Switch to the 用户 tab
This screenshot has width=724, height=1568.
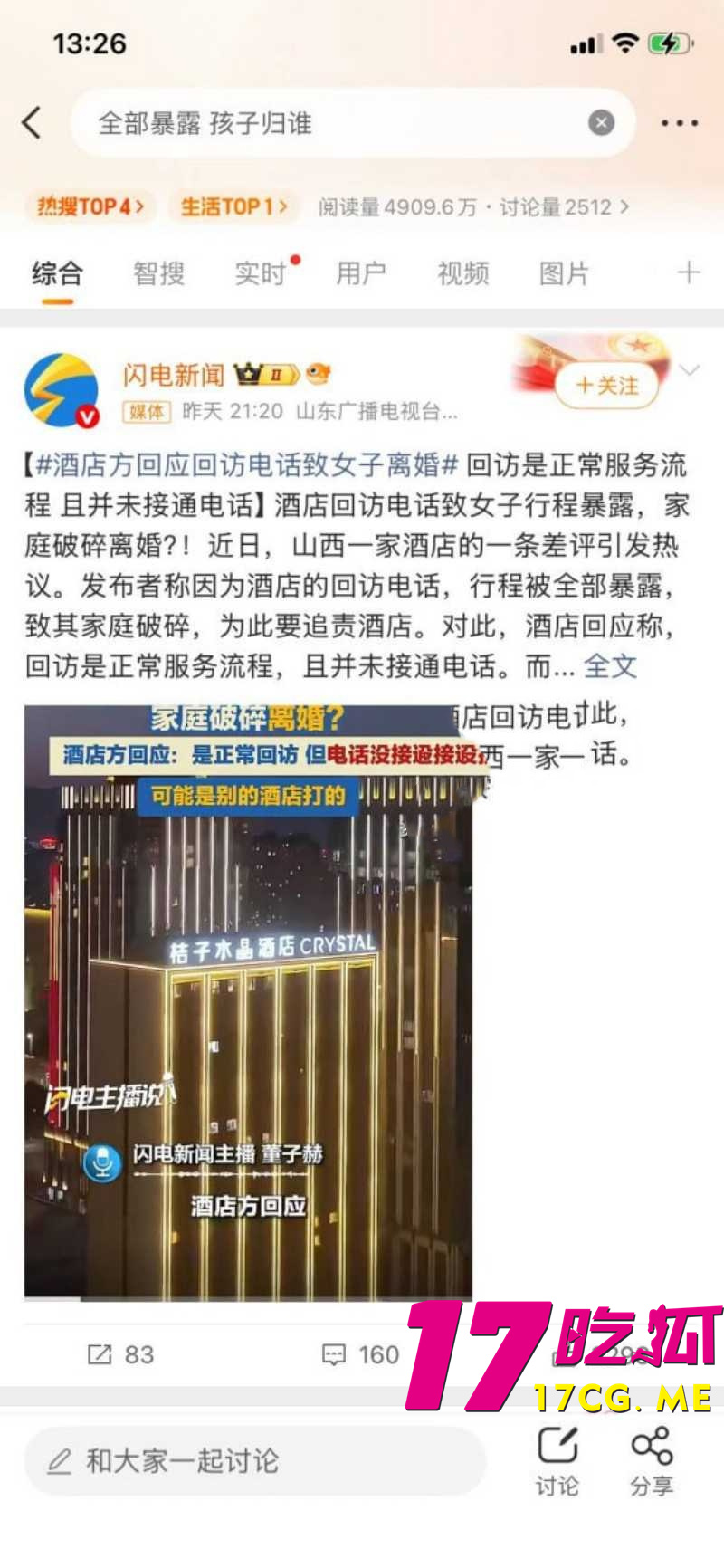(361, 272)
